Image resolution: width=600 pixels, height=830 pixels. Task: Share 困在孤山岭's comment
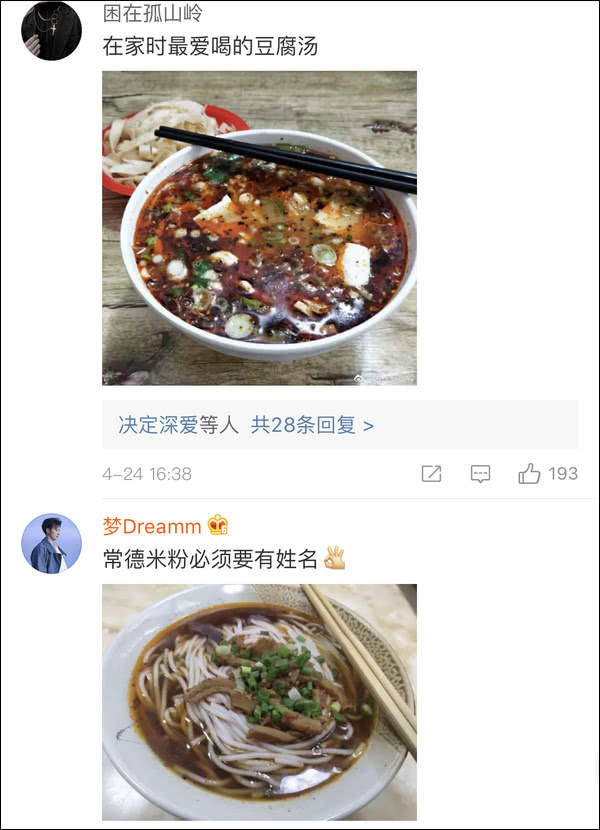(431, 474)
